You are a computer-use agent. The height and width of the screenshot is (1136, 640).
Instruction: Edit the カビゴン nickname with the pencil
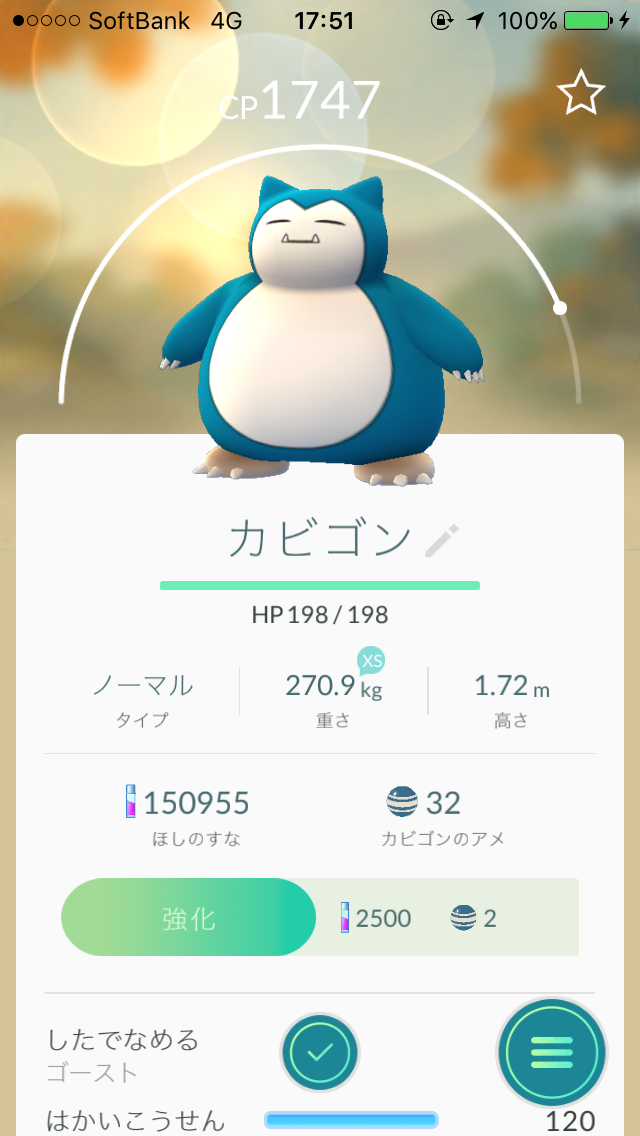440,541
